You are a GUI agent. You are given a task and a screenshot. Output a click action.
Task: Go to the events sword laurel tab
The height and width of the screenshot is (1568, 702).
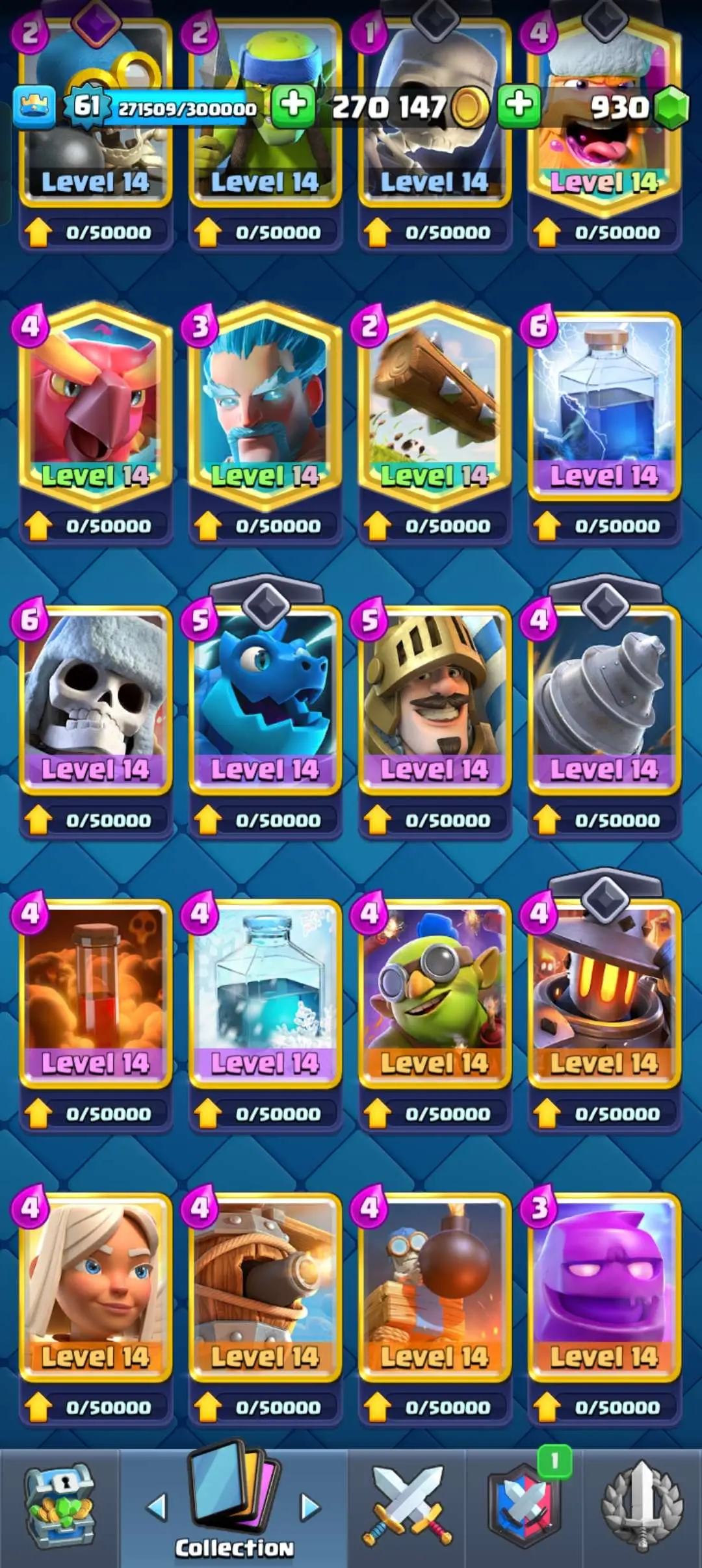pos(642,1507)
